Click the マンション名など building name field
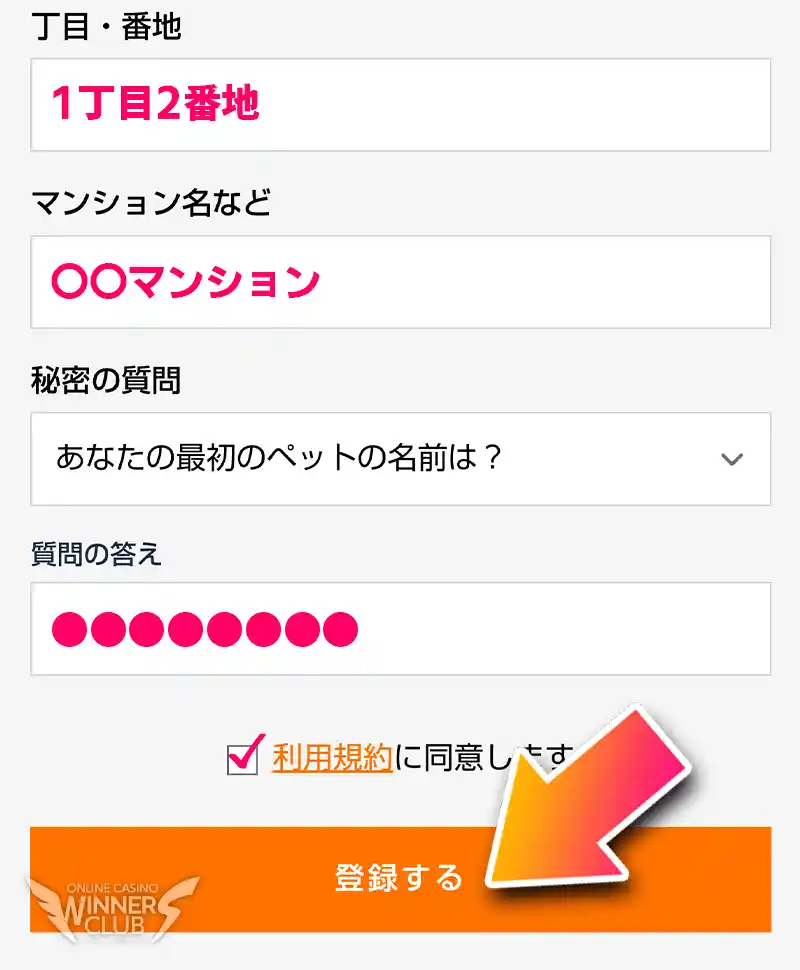The image size is (800, 970). coord(400,281)
